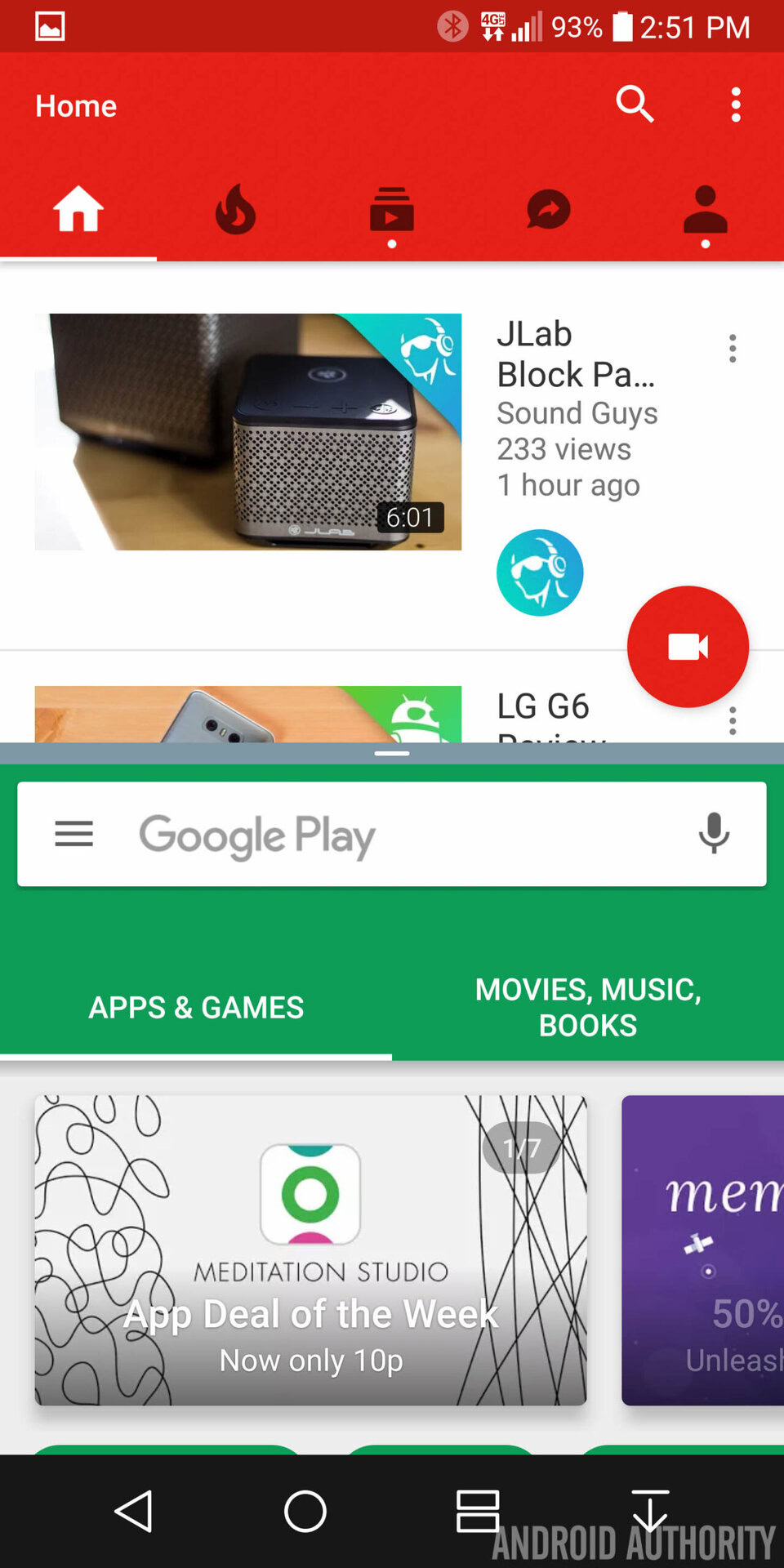The width and height of the screenshot is (784, 1568).
Task: Tap the Google Play search box
Action: [392, 835]
